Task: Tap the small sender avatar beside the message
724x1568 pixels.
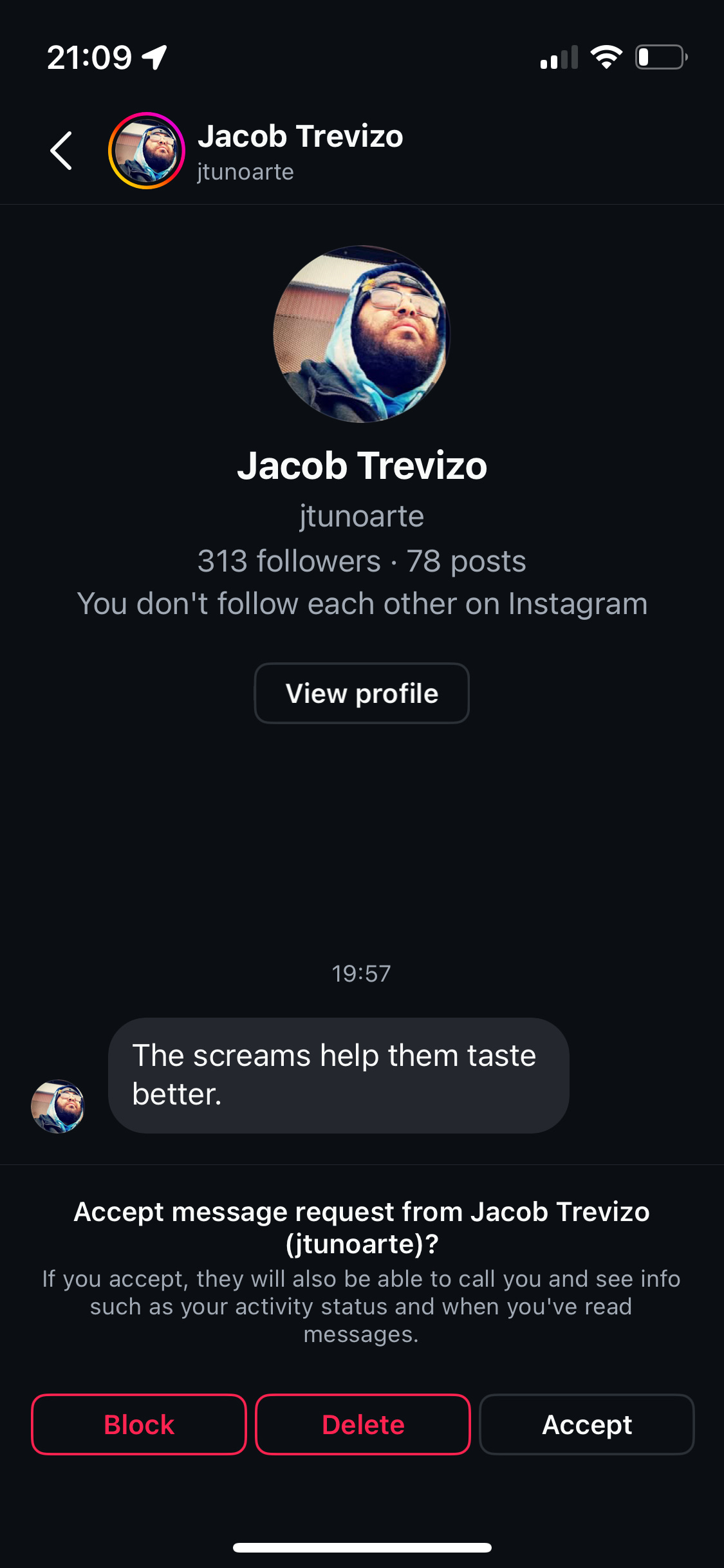Action: click(58, 1106)
